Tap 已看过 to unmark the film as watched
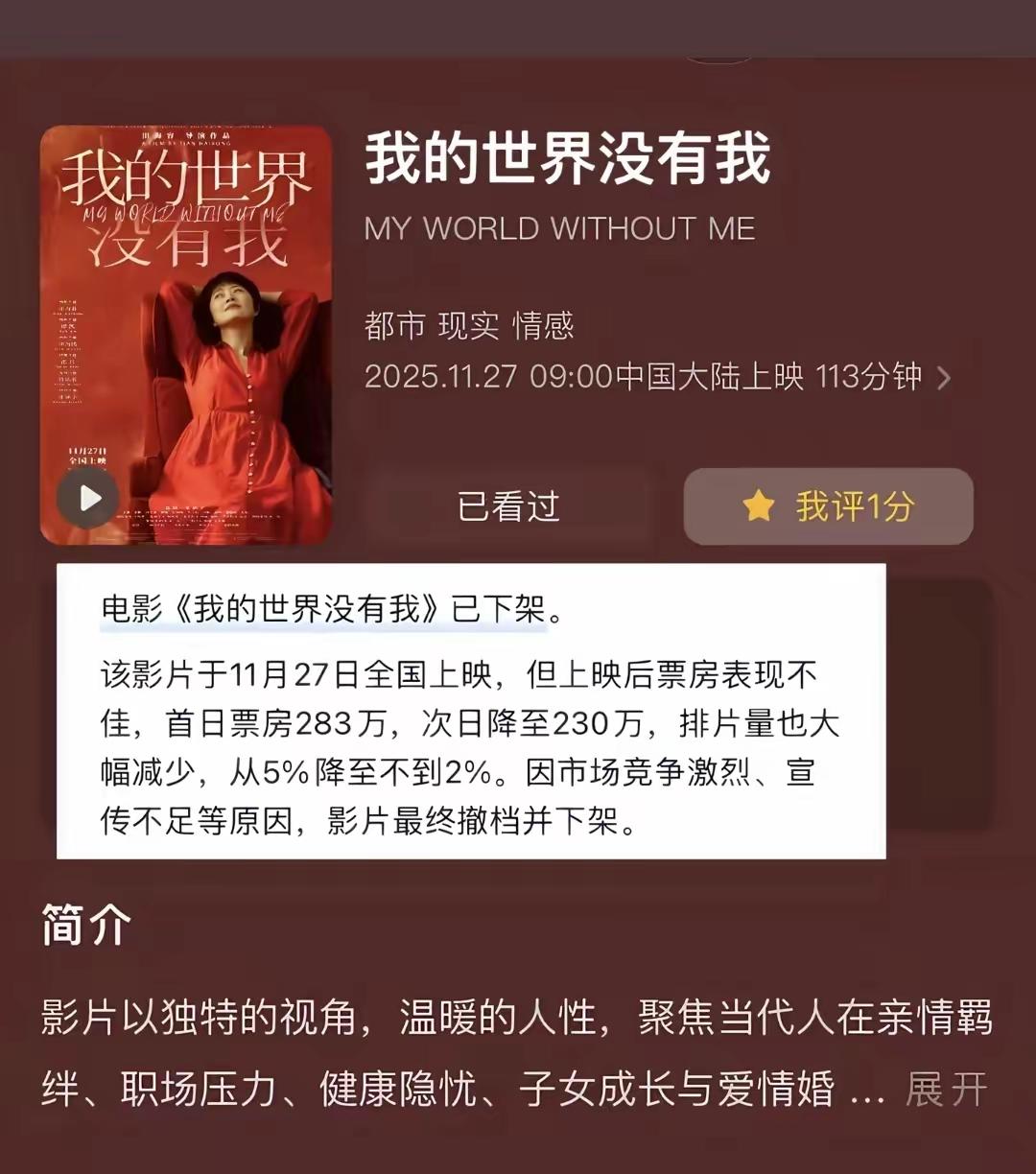Screen dimensions: 1036x1174 coord(509,507)
